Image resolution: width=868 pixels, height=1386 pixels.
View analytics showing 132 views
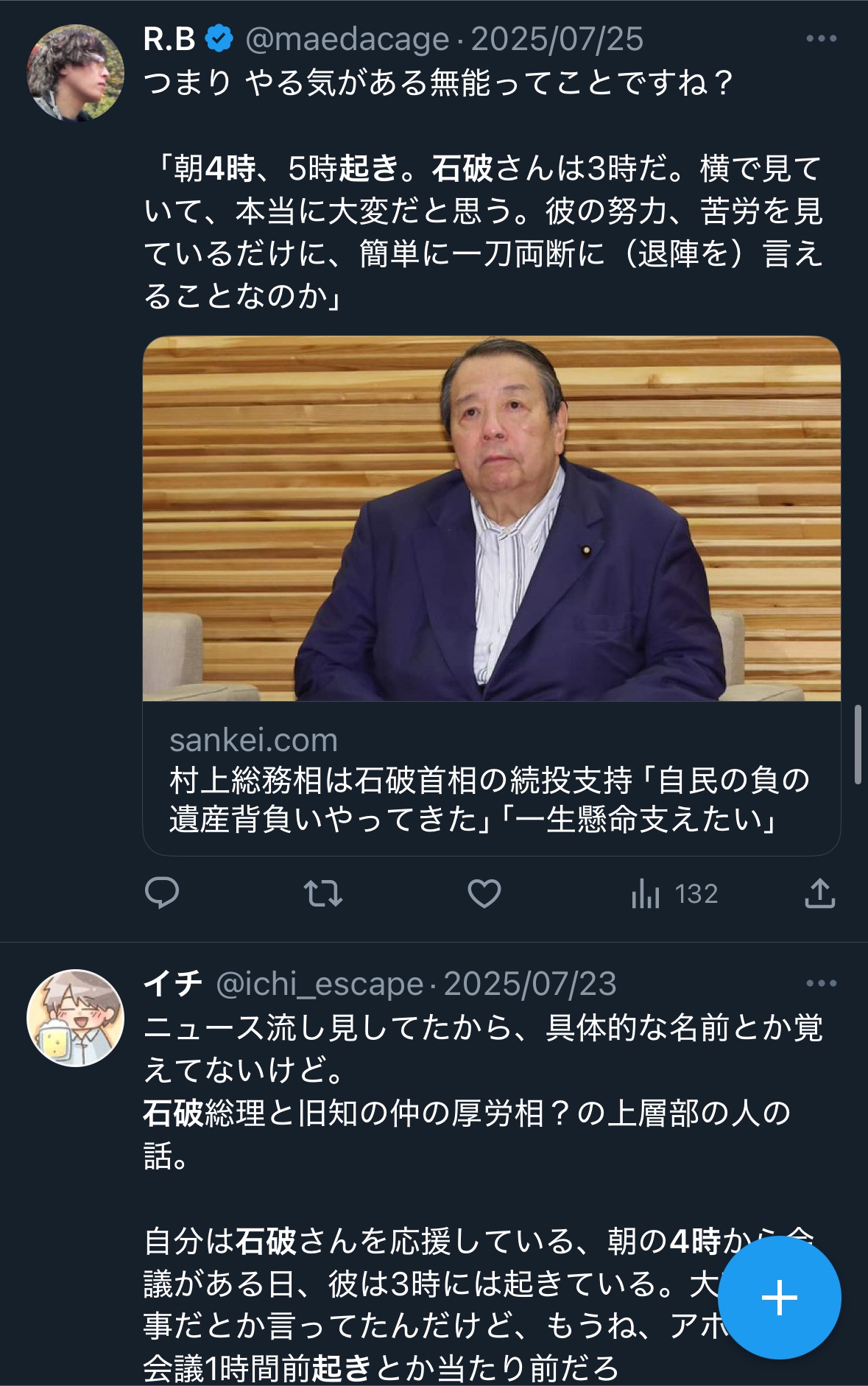point(674,893)
